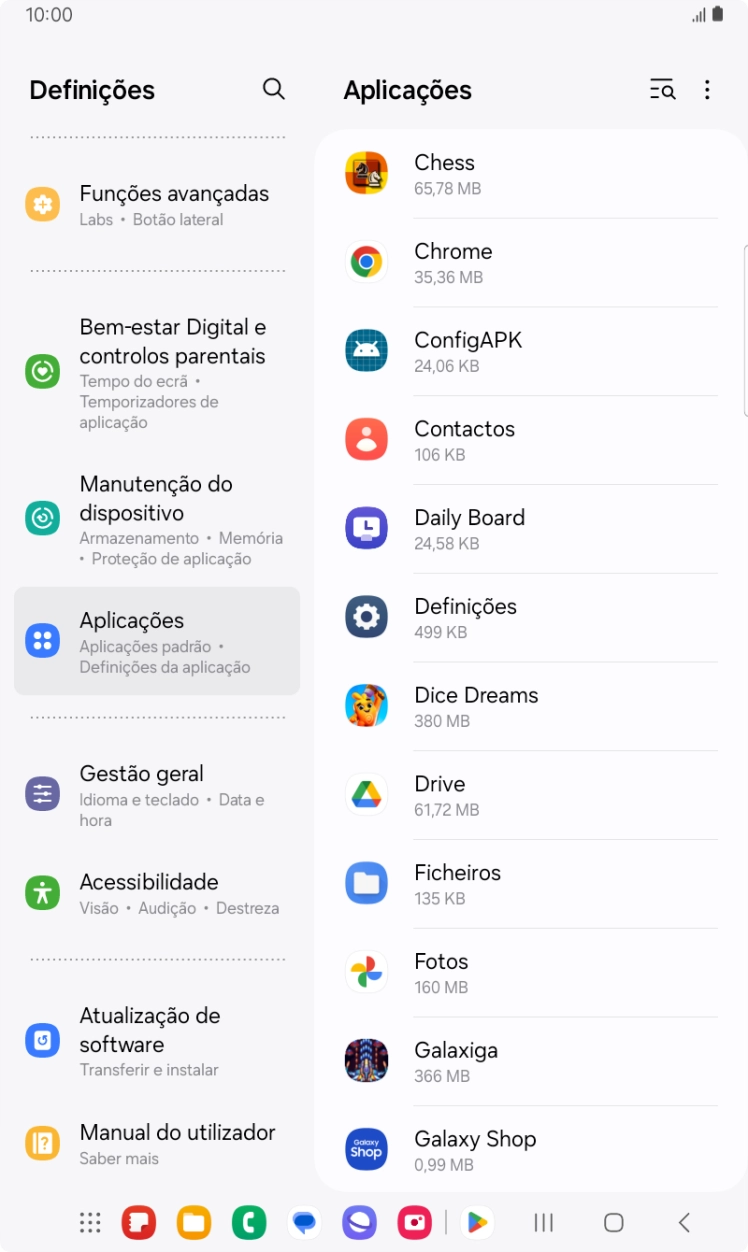View Chrome app info
The height and width of the screenshot is (1252, 748).
tap(530, 262)
